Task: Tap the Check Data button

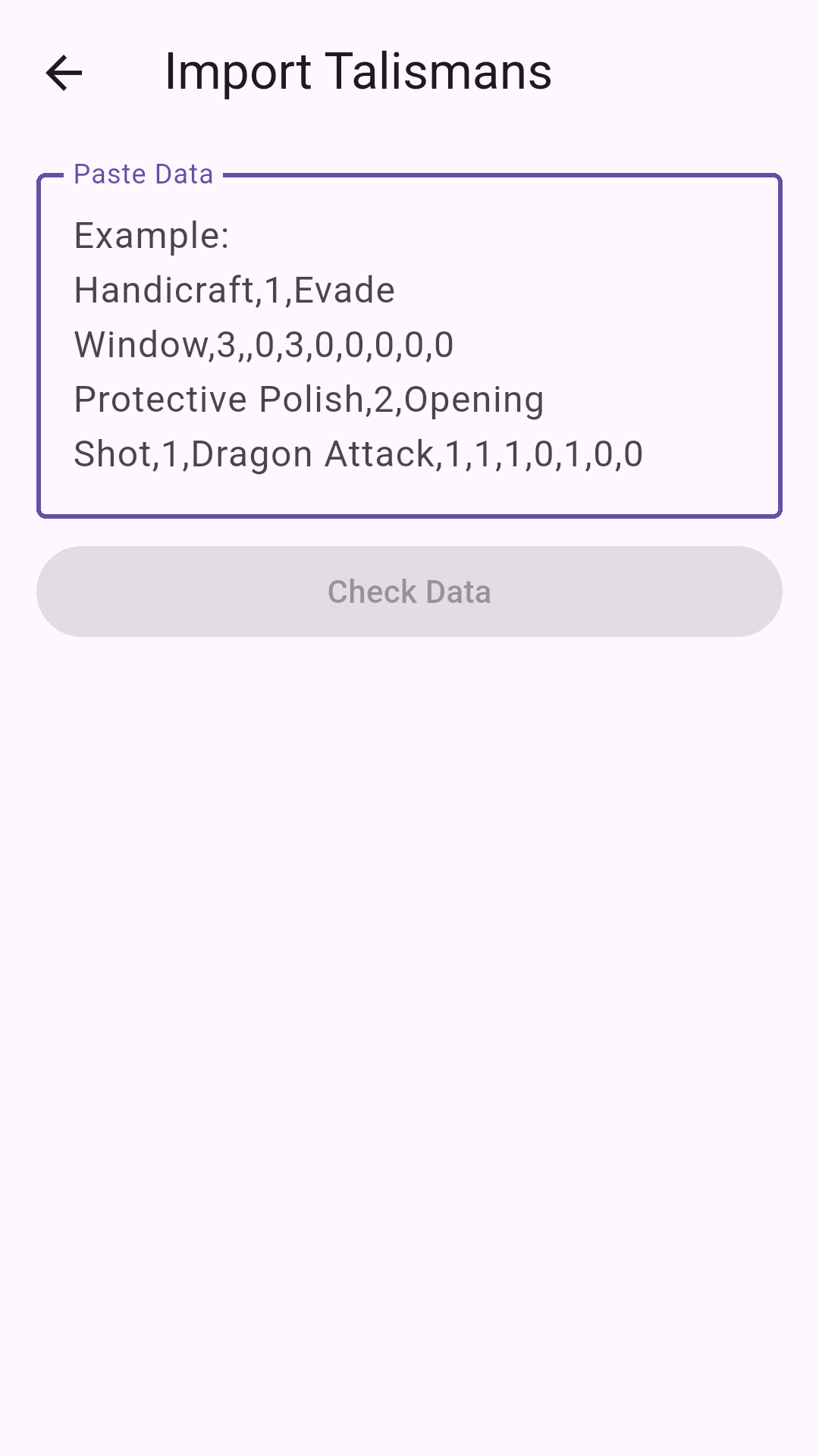Action: (x=409, y=591)
